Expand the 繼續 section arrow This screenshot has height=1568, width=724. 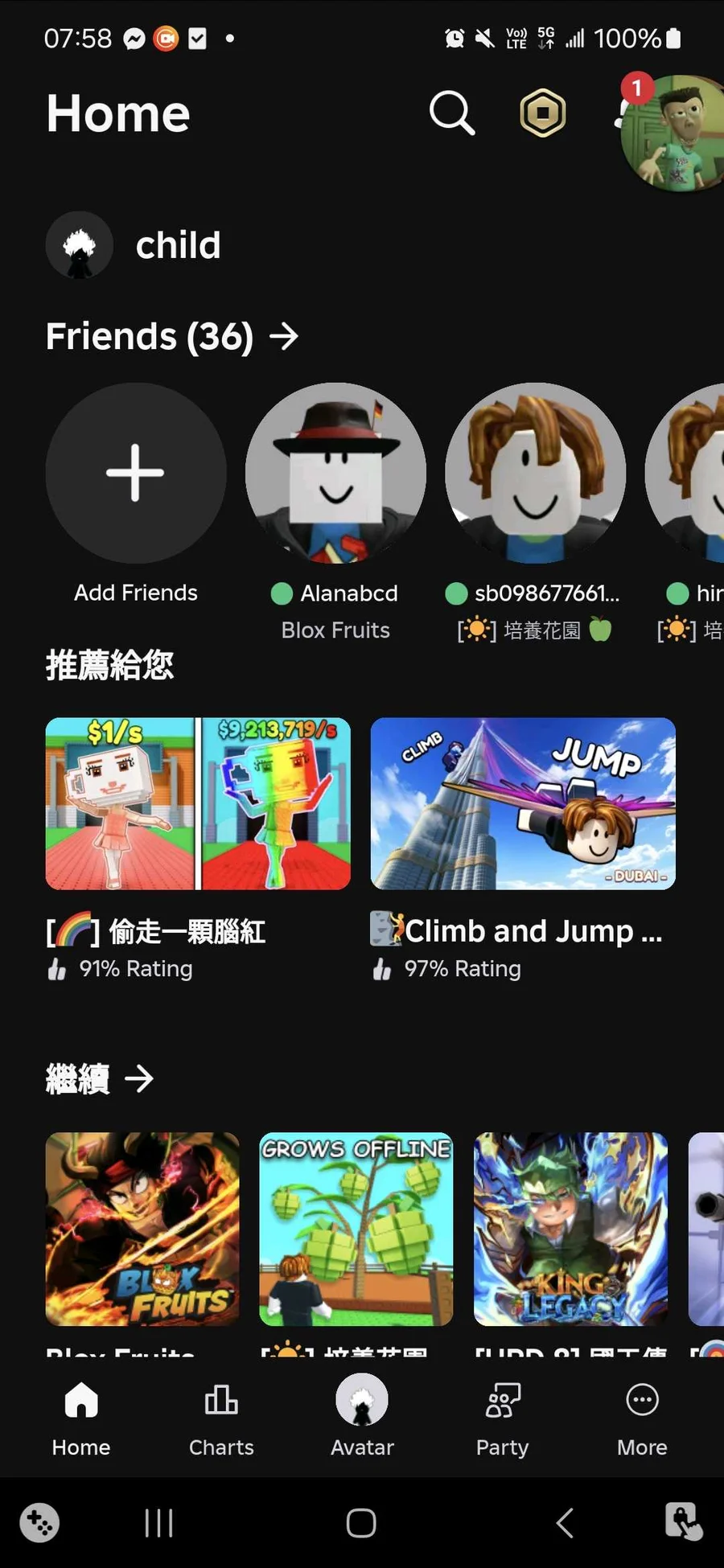(x=139, y=1078)
